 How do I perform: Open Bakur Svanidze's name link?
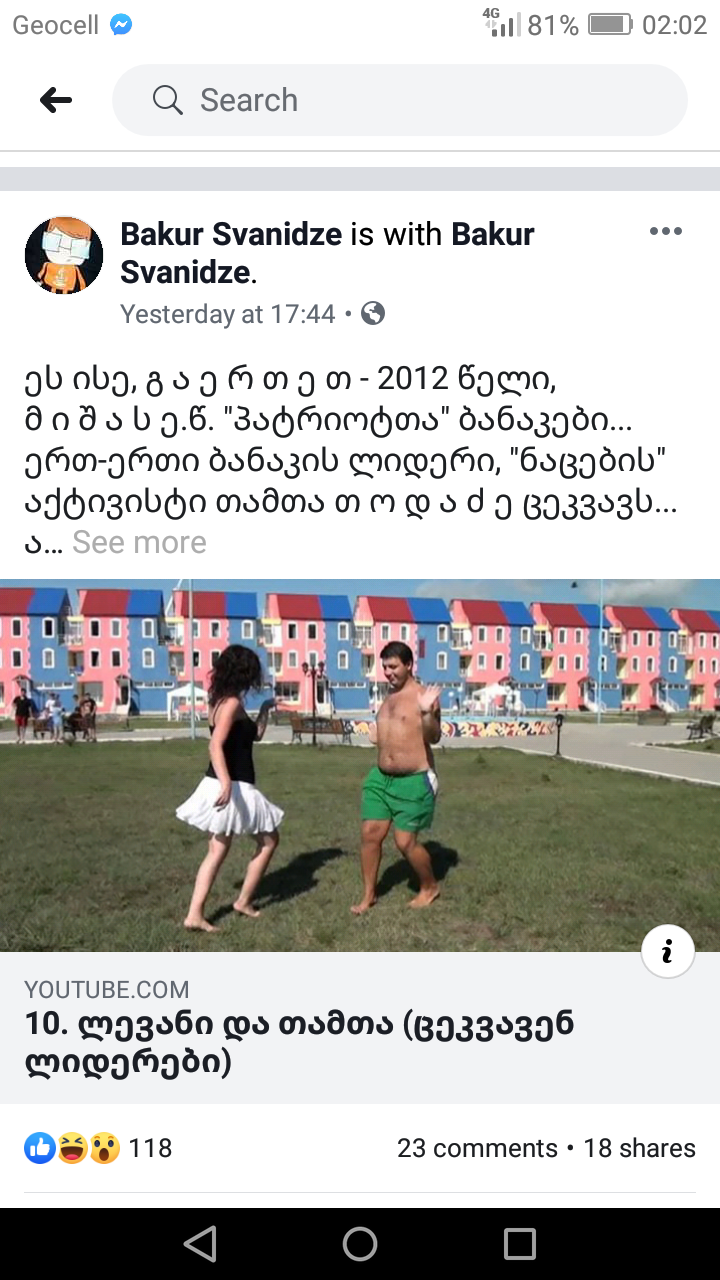pos(232,235)
